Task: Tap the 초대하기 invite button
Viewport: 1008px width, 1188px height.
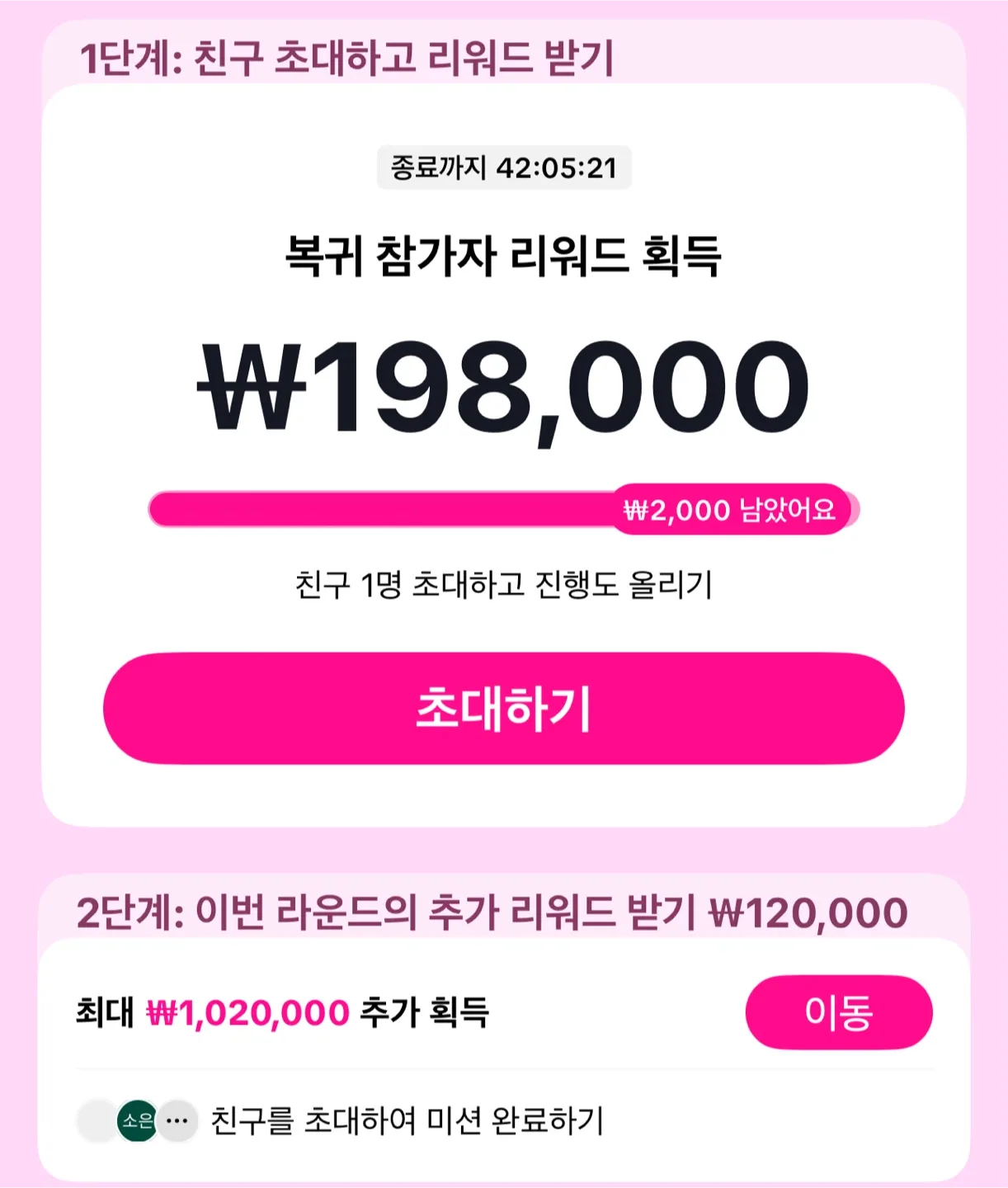Action: (x=503, y=708)
